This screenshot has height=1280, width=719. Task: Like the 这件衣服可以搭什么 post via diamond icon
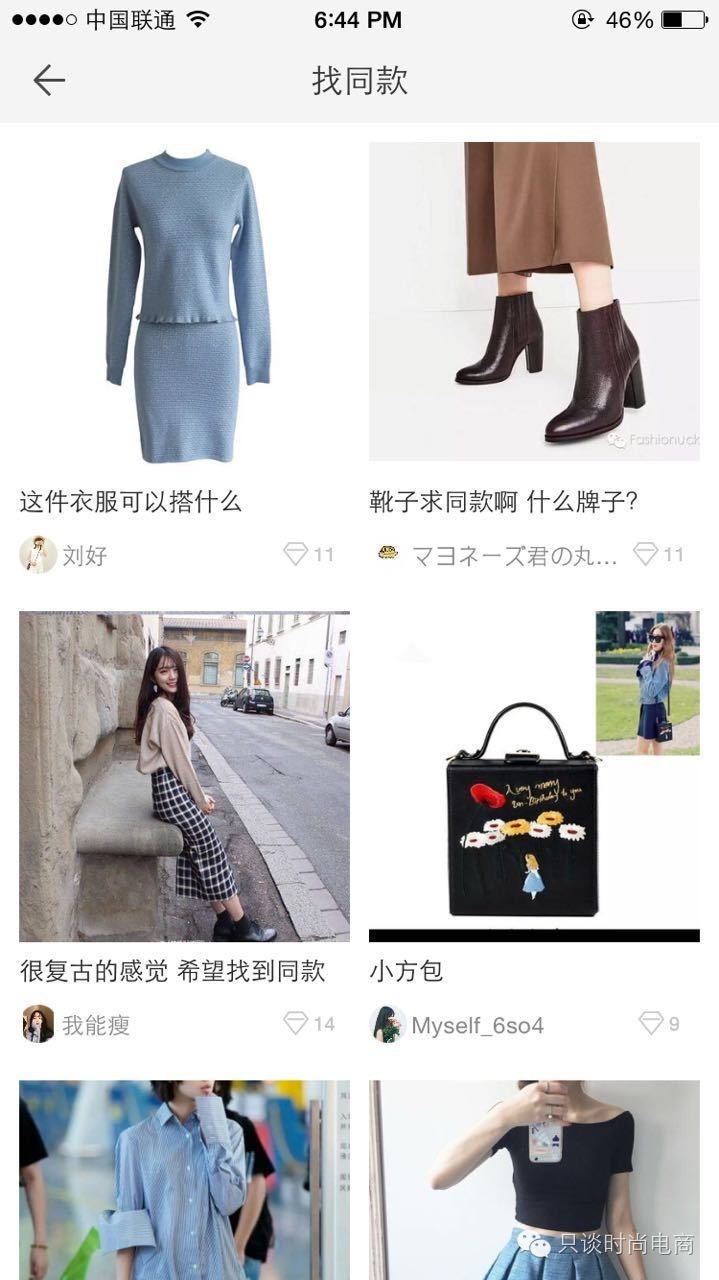(296, 554)
